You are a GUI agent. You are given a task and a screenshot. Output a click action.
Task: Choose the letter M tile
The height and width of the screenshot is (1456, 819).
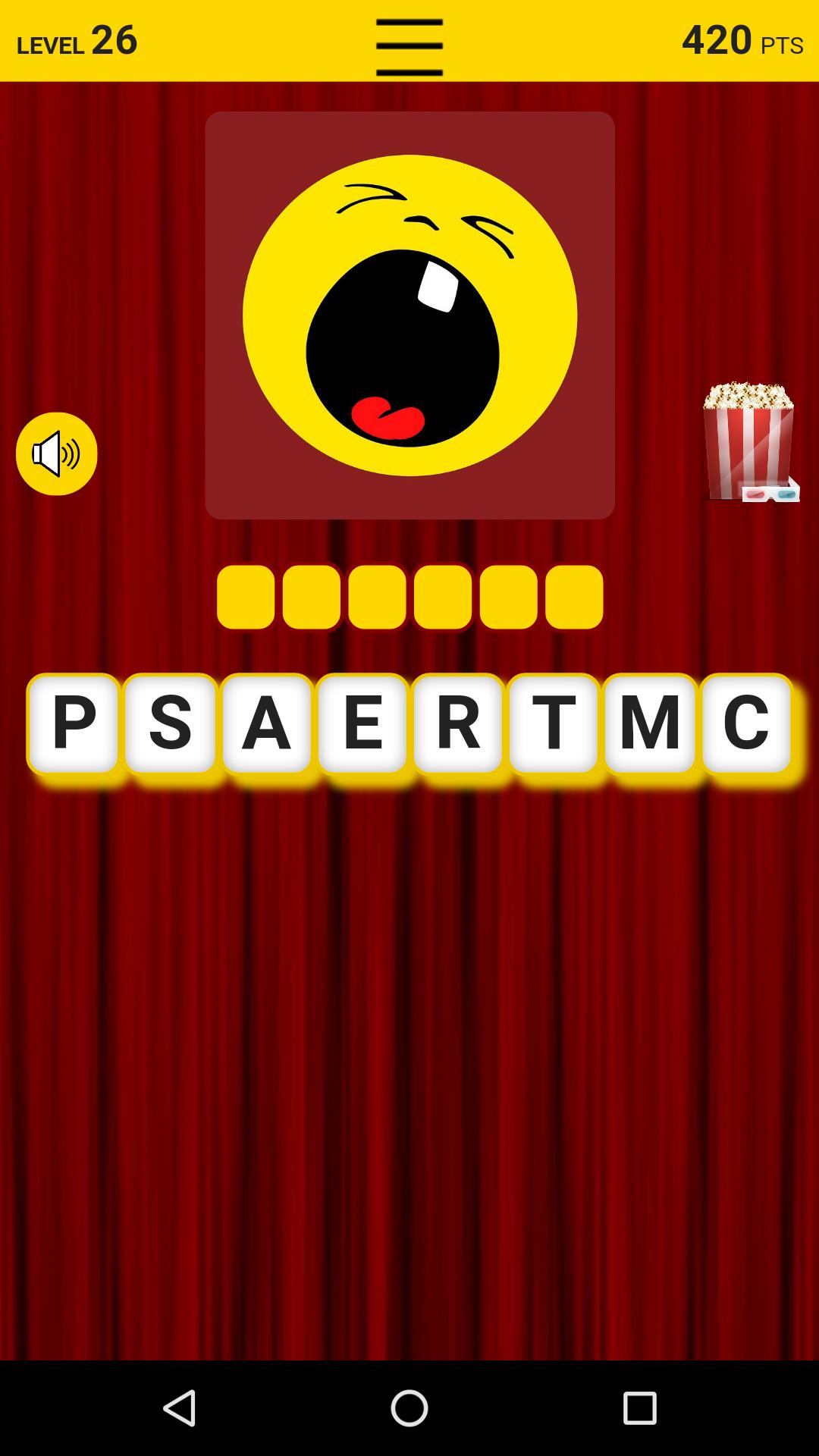coord(650,723)
